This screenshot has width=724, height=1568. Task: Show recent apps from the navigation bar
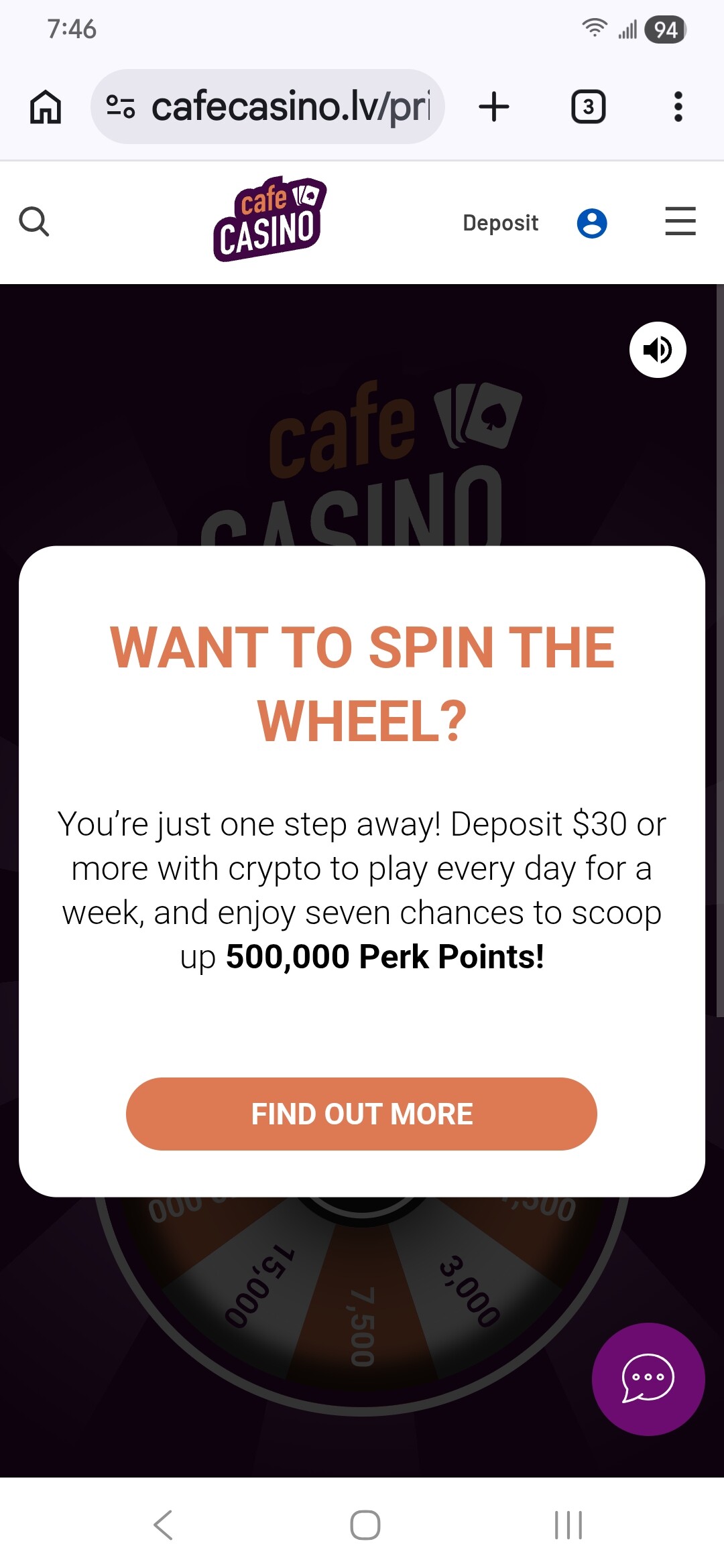pos(568,1525)
